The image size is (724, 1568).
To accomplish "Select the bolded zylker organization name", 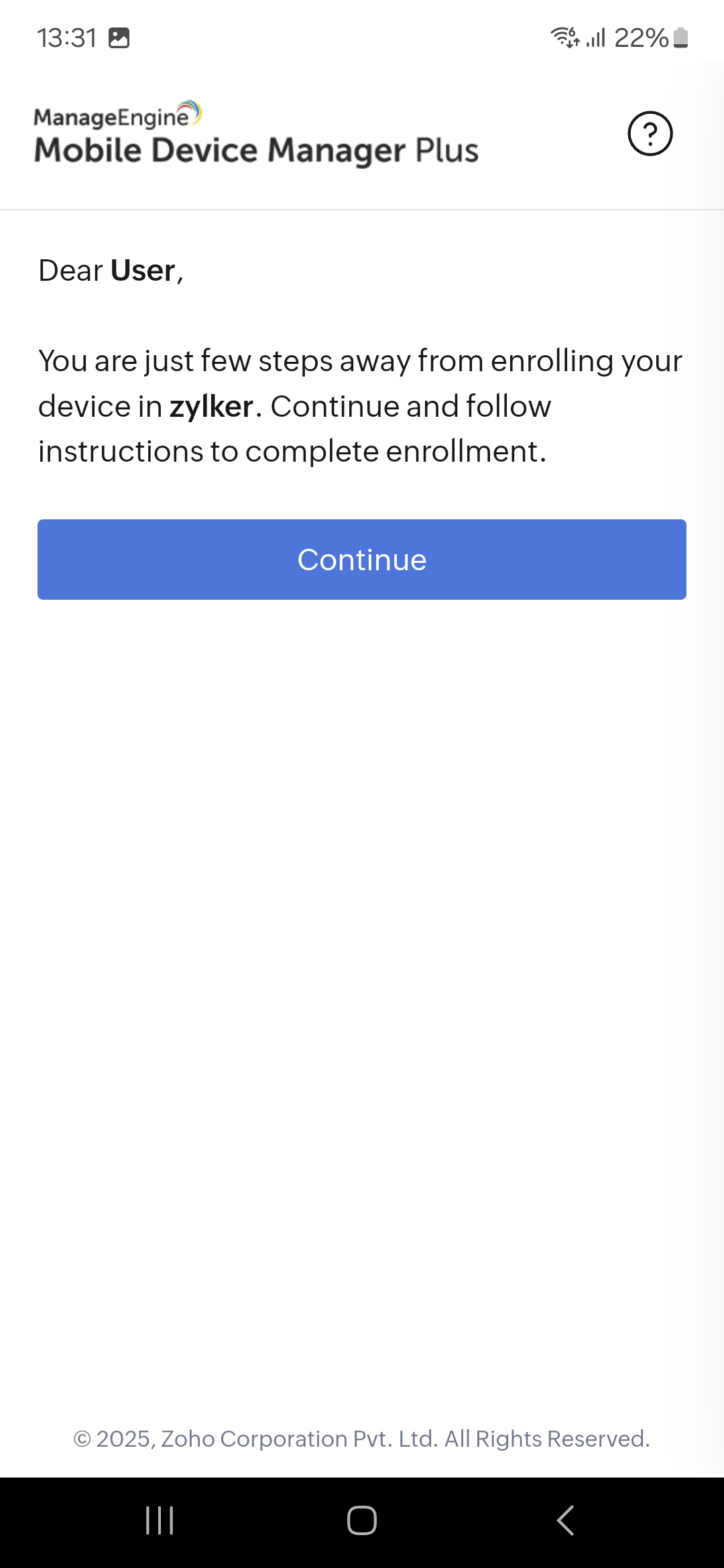I will (x=211, y=405).
